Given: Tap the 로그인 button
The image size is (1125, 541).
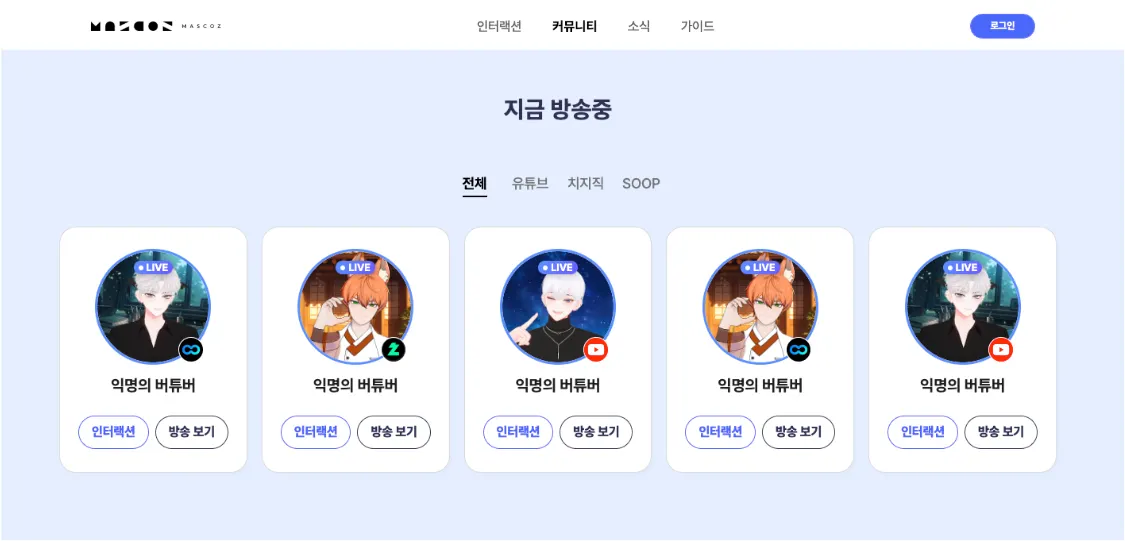Looking at the screenshot, I should coord(1002,26).
